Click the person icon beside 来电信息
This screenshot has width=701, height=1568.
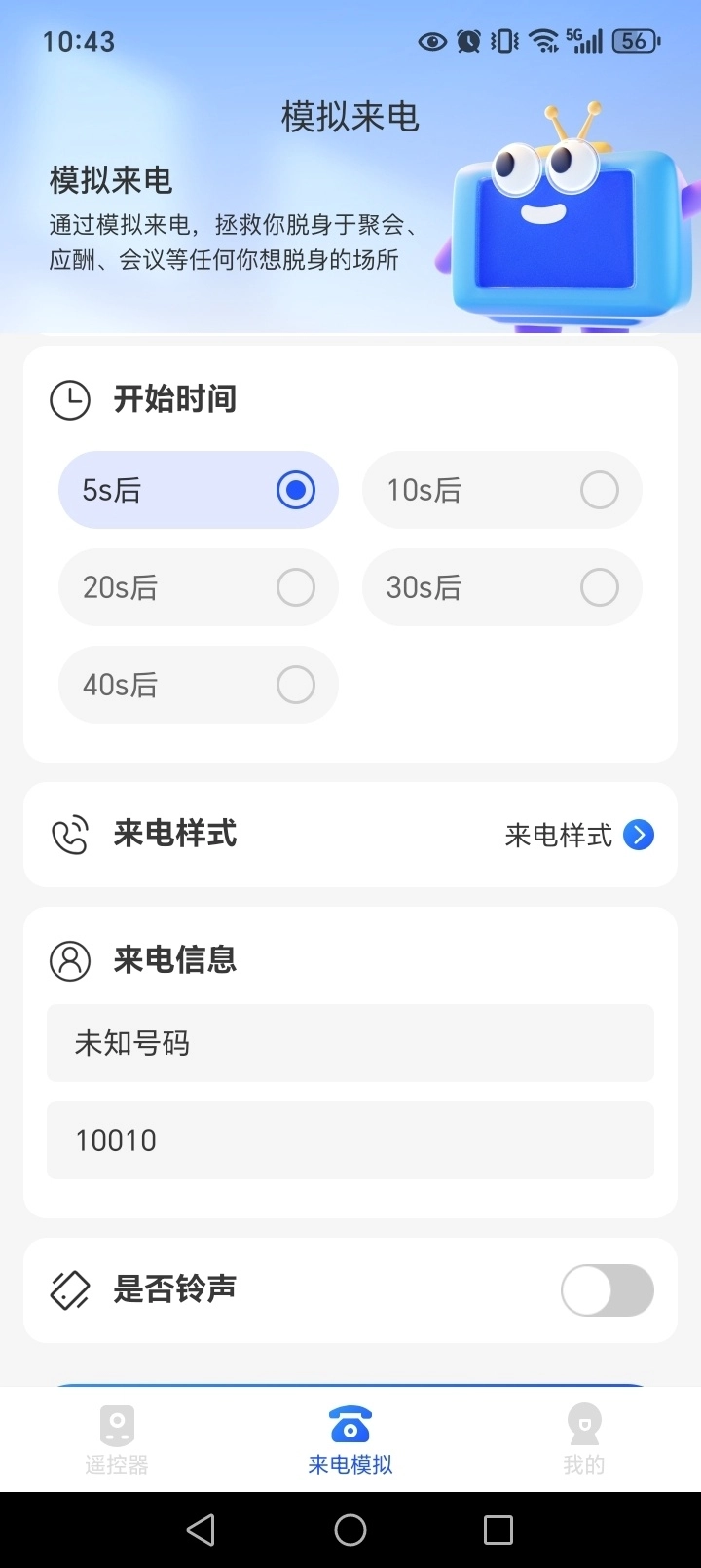pos(69,959)
